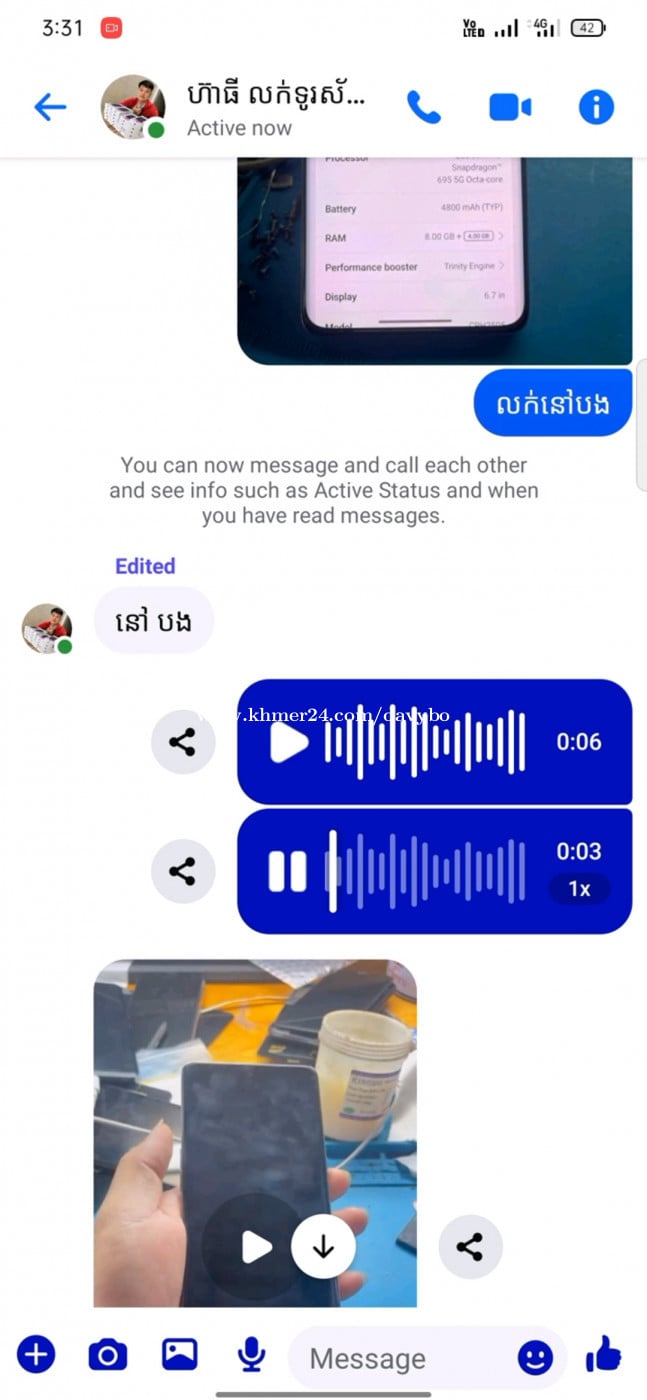Screen dimensions: 647x1400
Task: Open the camera
Action: [x=108, y=1355]
